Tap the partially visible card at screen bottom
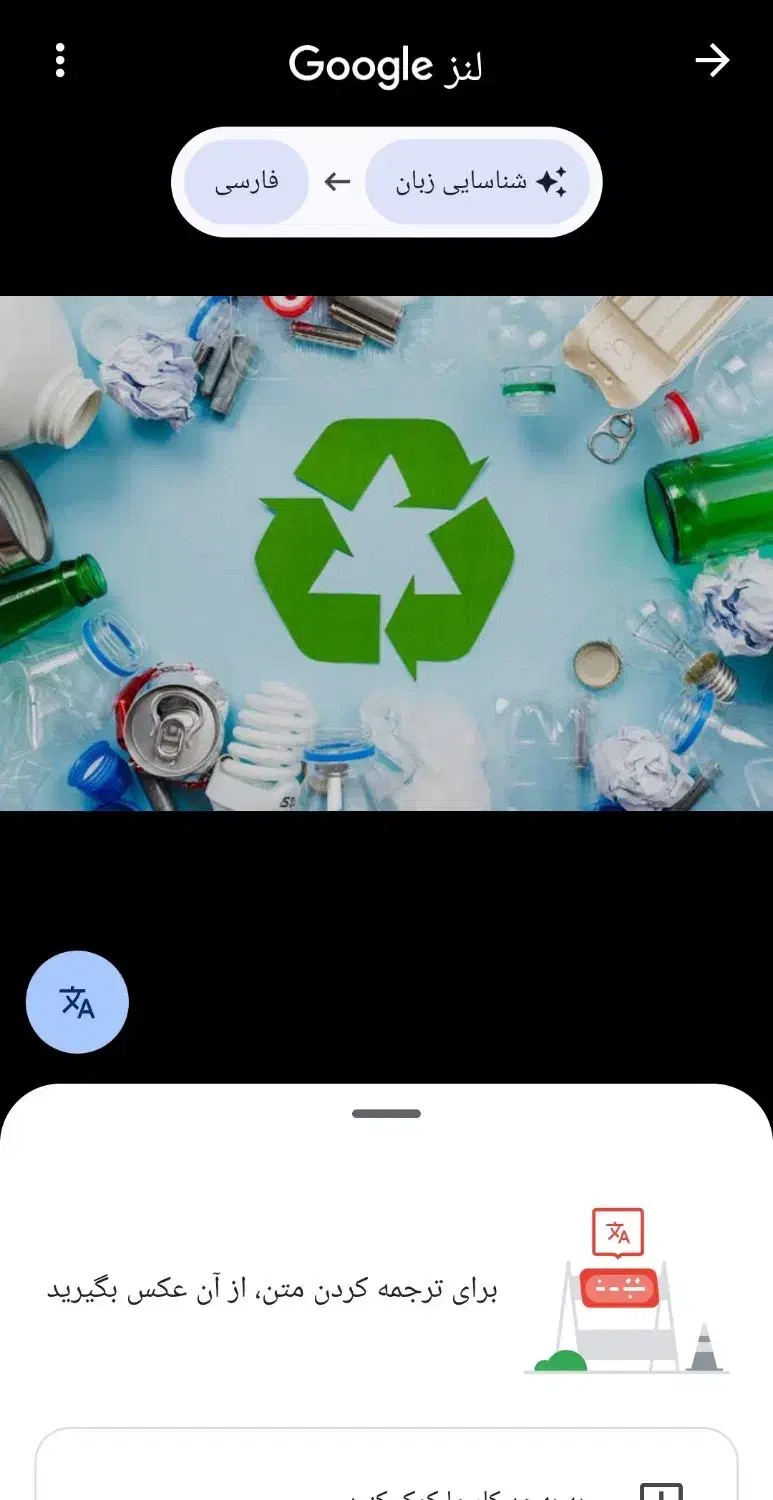 [x=386, y=1470]
